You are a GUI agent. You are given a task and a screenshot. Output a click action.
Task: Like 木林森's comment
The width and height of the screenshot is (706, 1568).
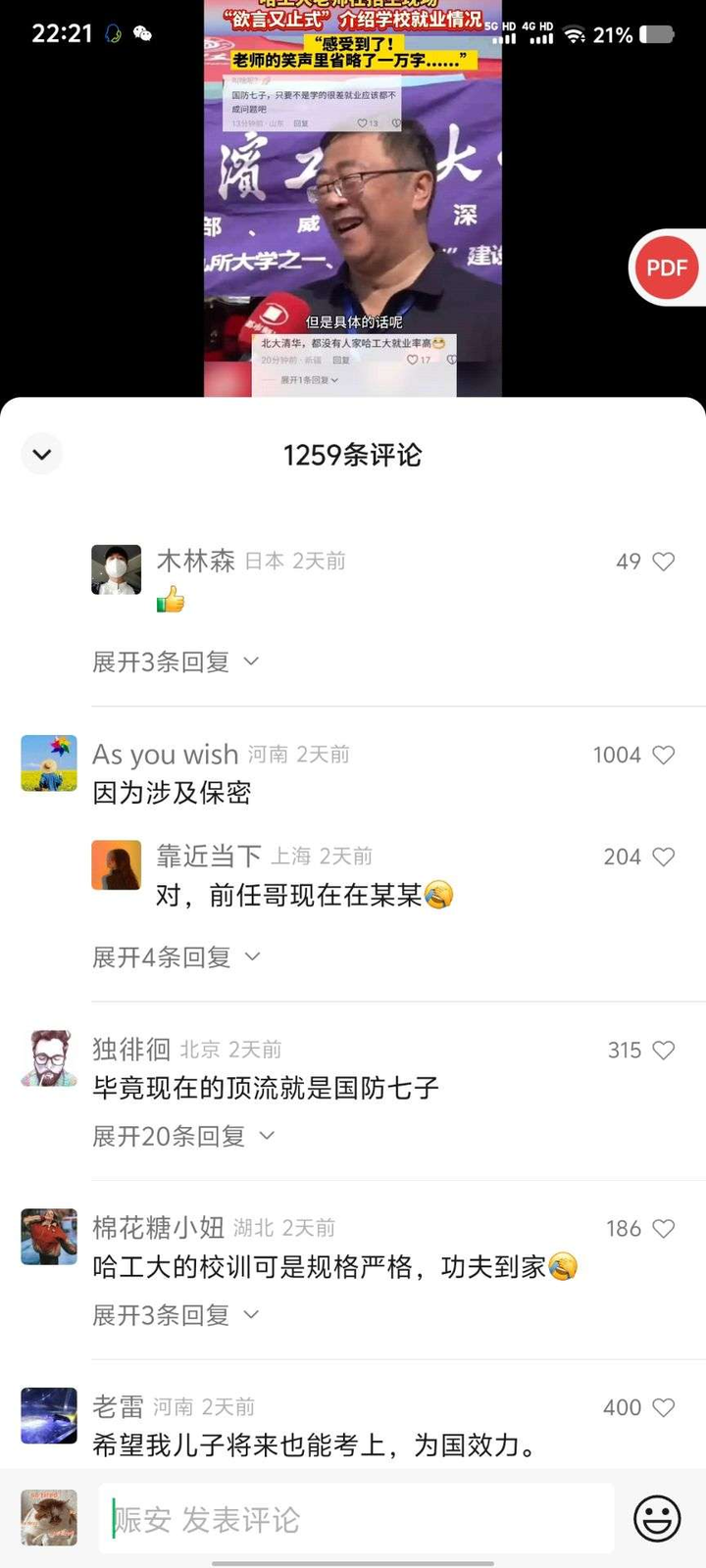[664, 562]
